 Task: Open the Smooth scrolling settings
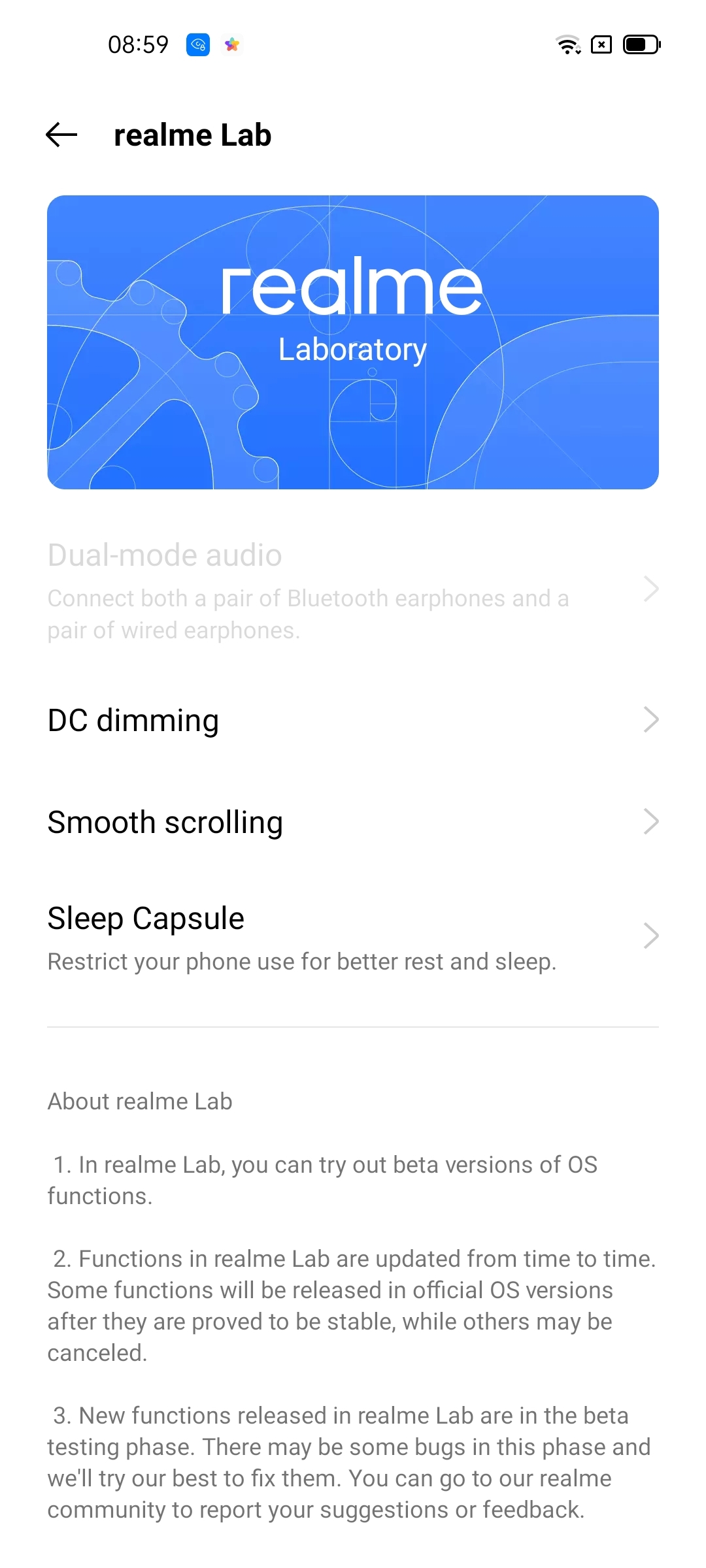click(165, 822)
